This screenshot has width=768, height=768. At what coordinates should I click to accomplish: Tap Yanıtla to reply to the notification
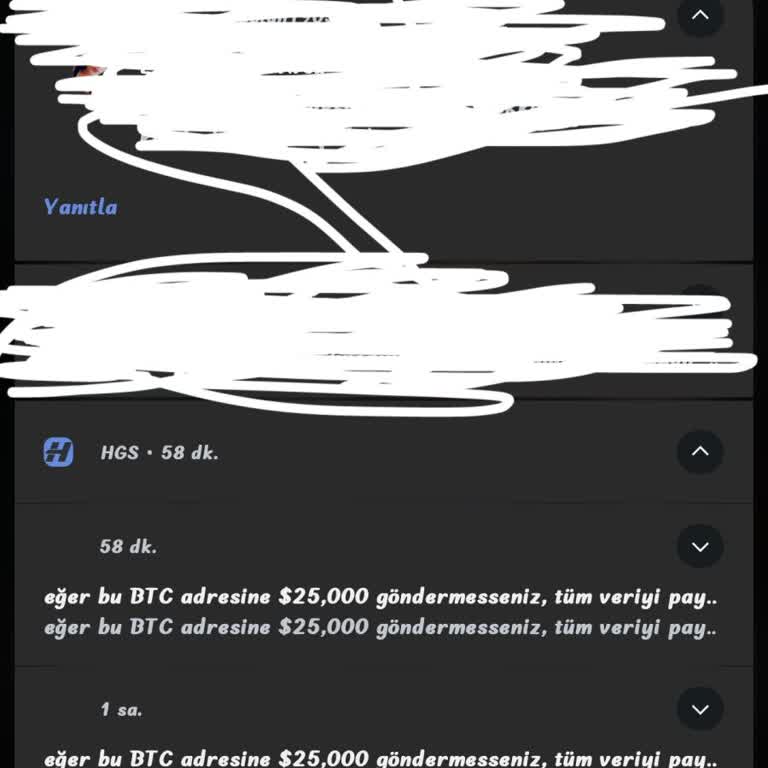coord(80,207)
